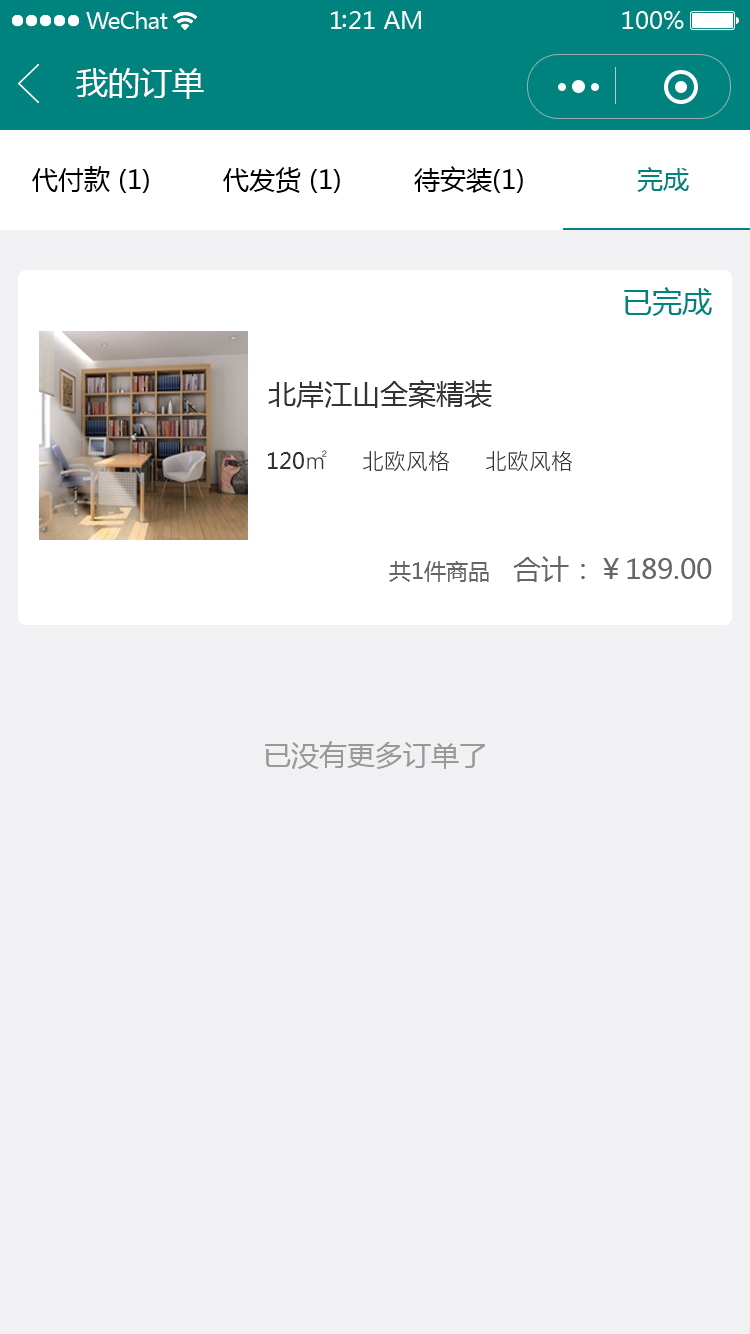Switch to the 待安装 tab
Viewport: 750px width, 1334px height.
(x=469, y=181)
